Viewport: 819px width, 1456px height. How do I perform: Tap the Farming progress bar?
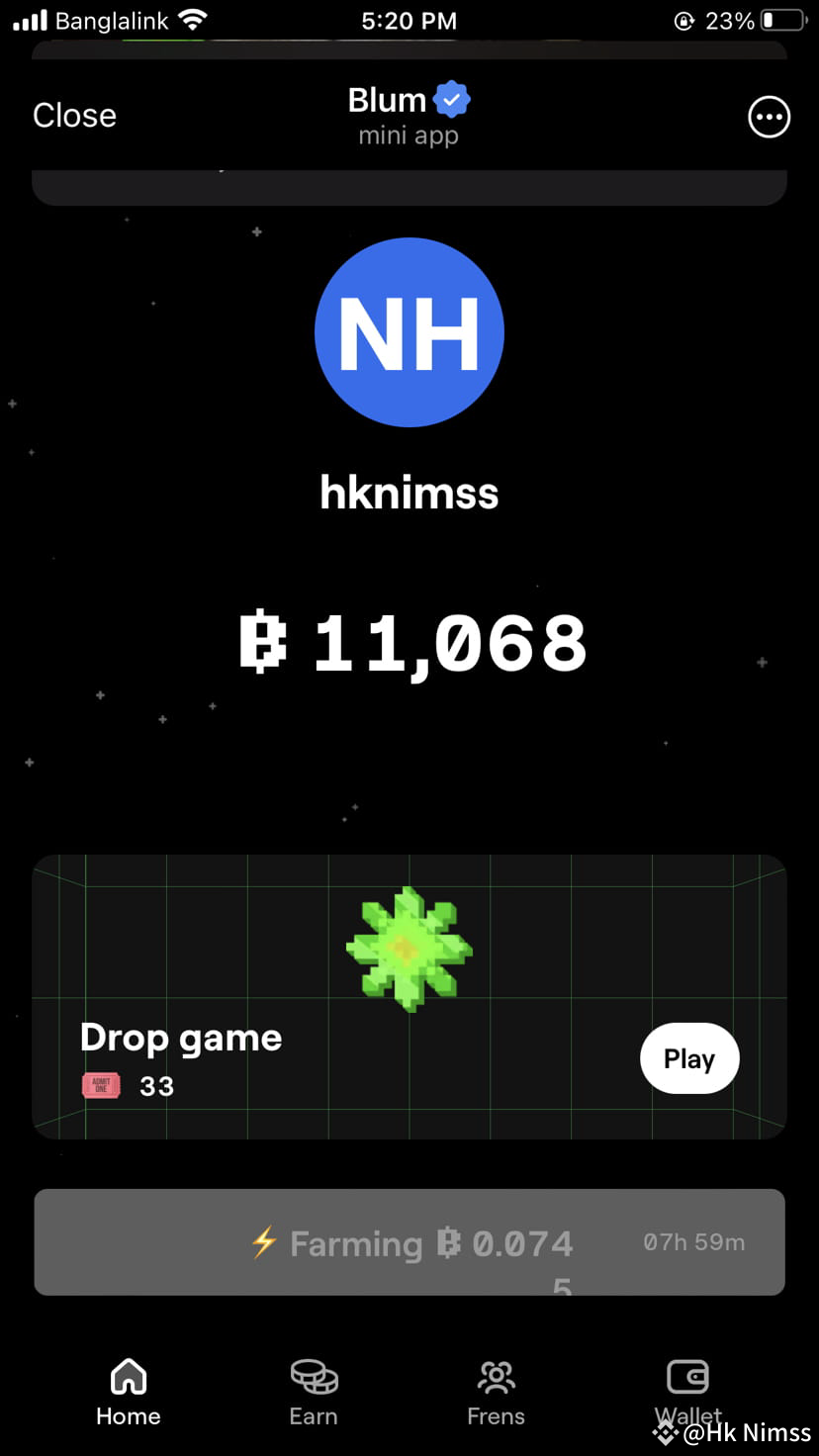coord(409,1242)
